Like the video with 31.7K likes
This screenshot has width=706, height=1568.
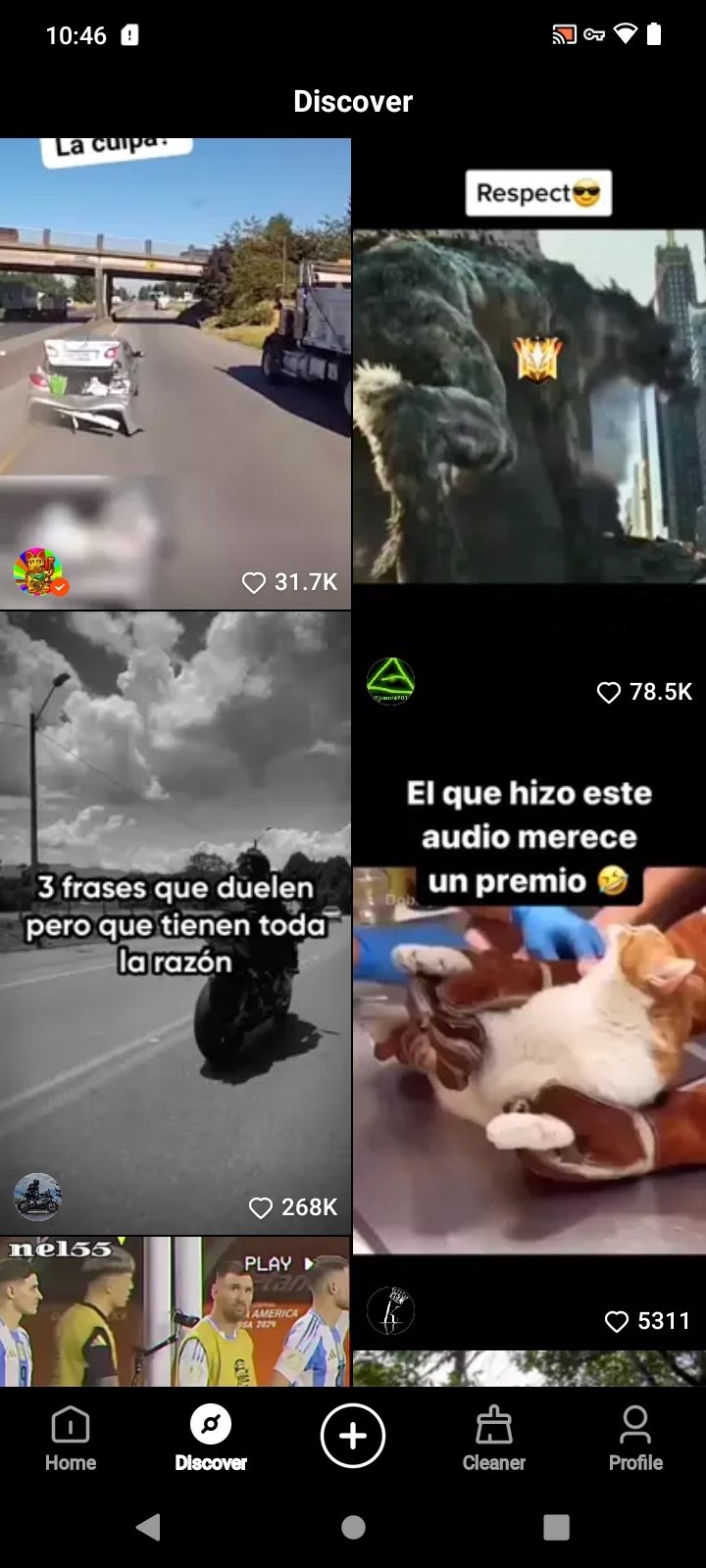(254, 583)
